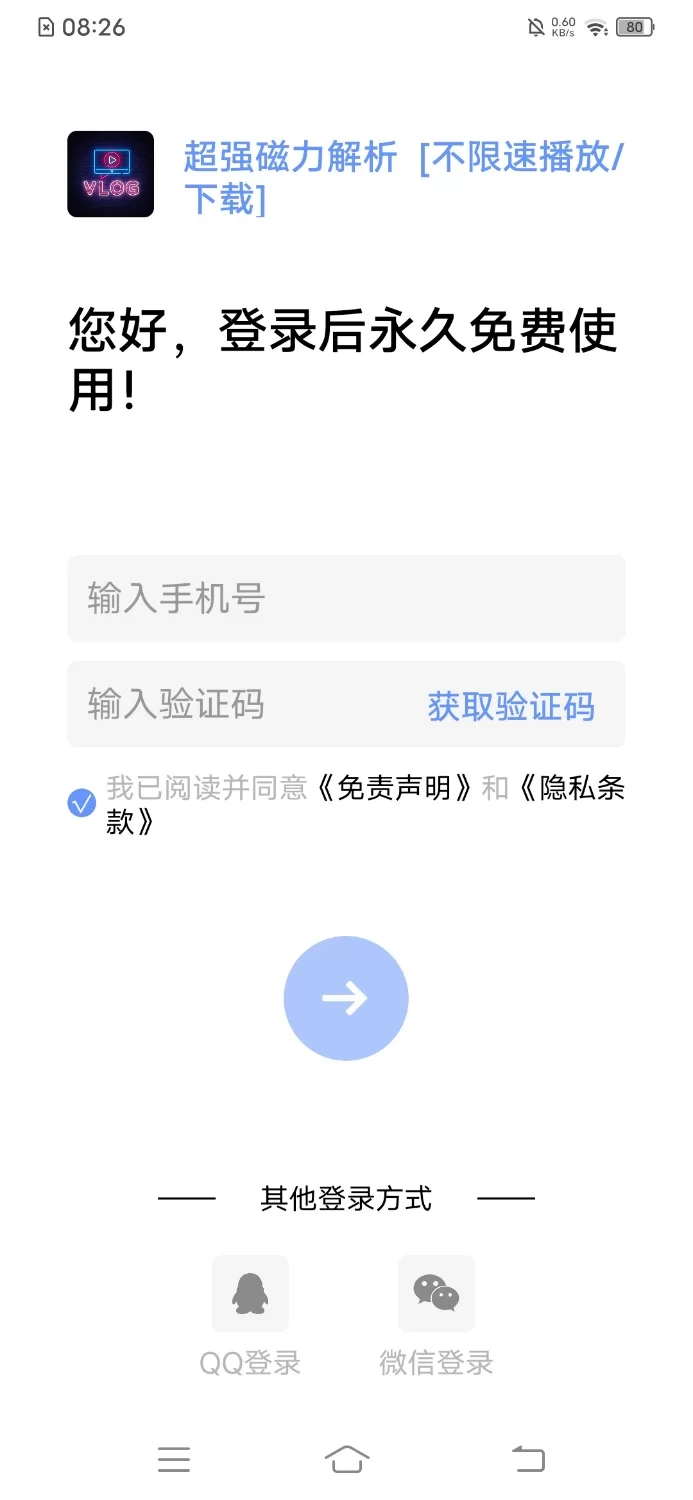693x1500 pixels.
Task: Return to the system home screen
Action: 347,1460
